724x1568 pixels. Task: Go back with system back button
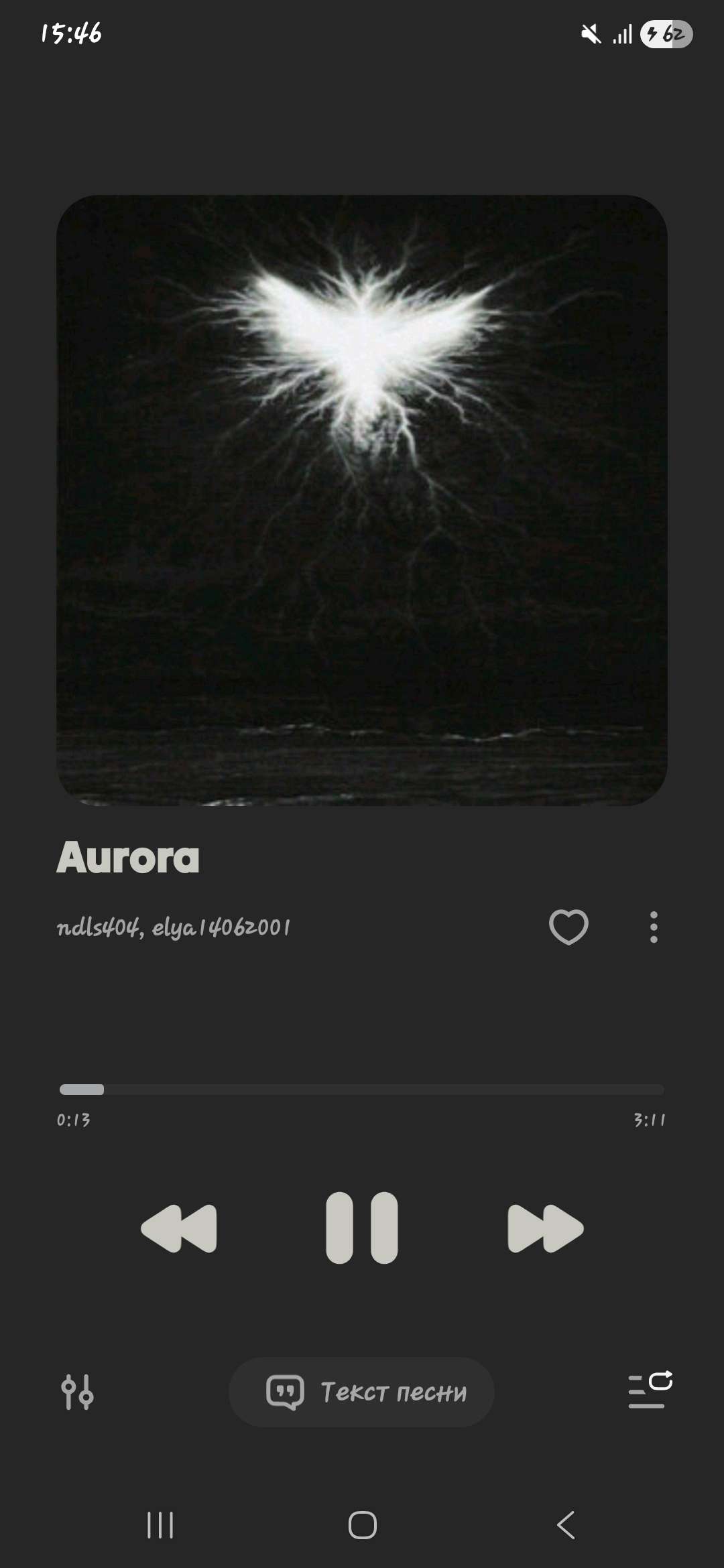[x=565, y=1525]
